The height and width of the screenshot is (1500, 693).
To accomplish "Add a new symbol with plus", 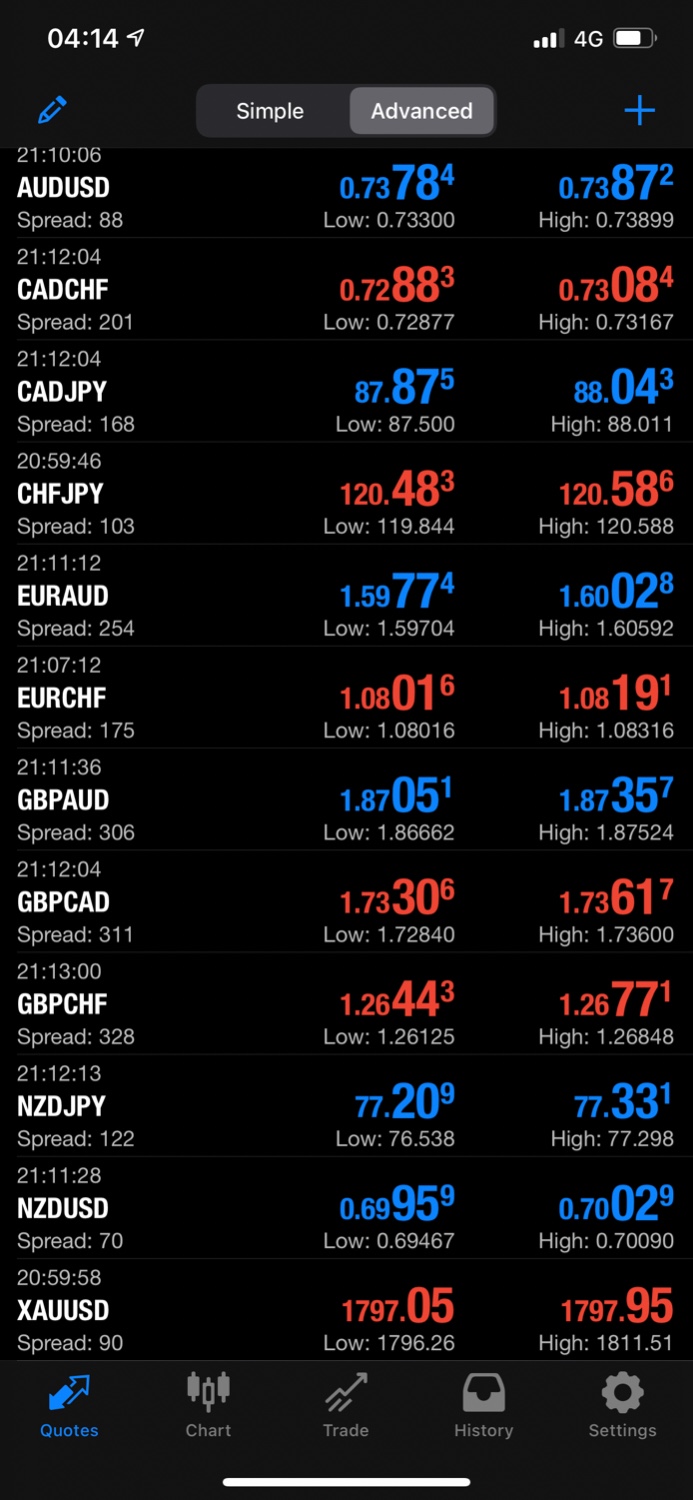I will click(639, 110).
